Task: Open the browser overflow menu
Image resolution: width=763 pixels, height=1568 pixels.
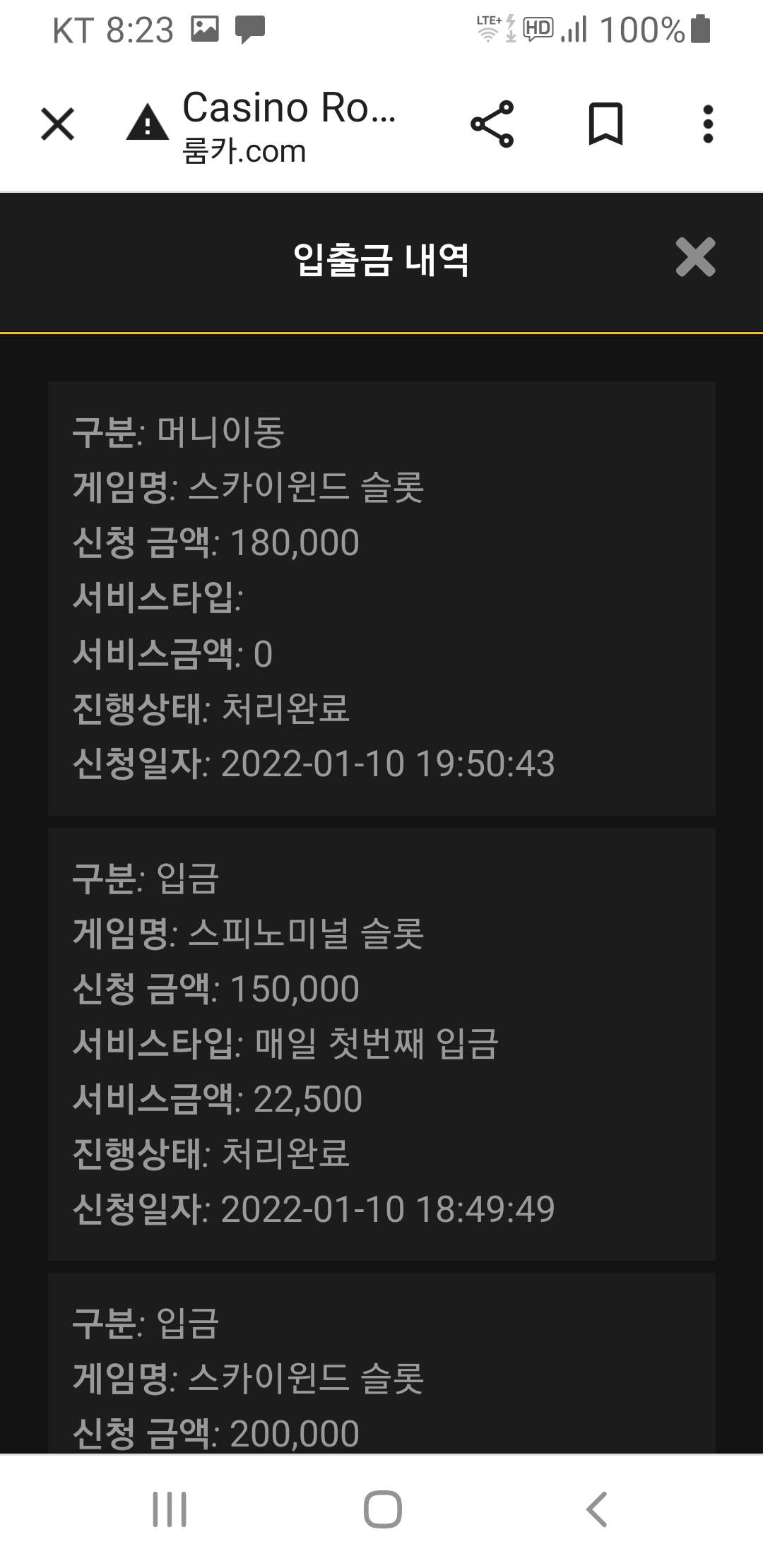Action: click(x=708, y=124)
